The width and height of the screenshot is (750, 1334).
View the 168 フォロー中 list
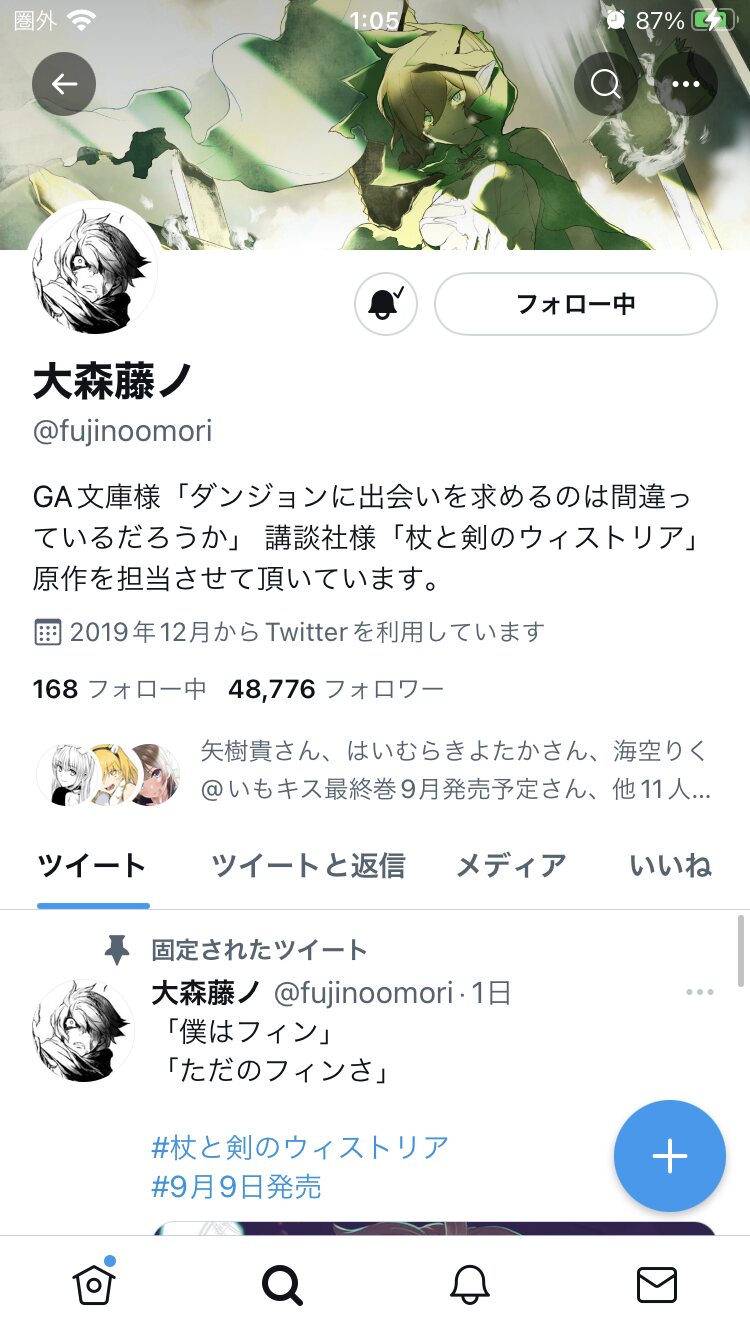(119, 689)
